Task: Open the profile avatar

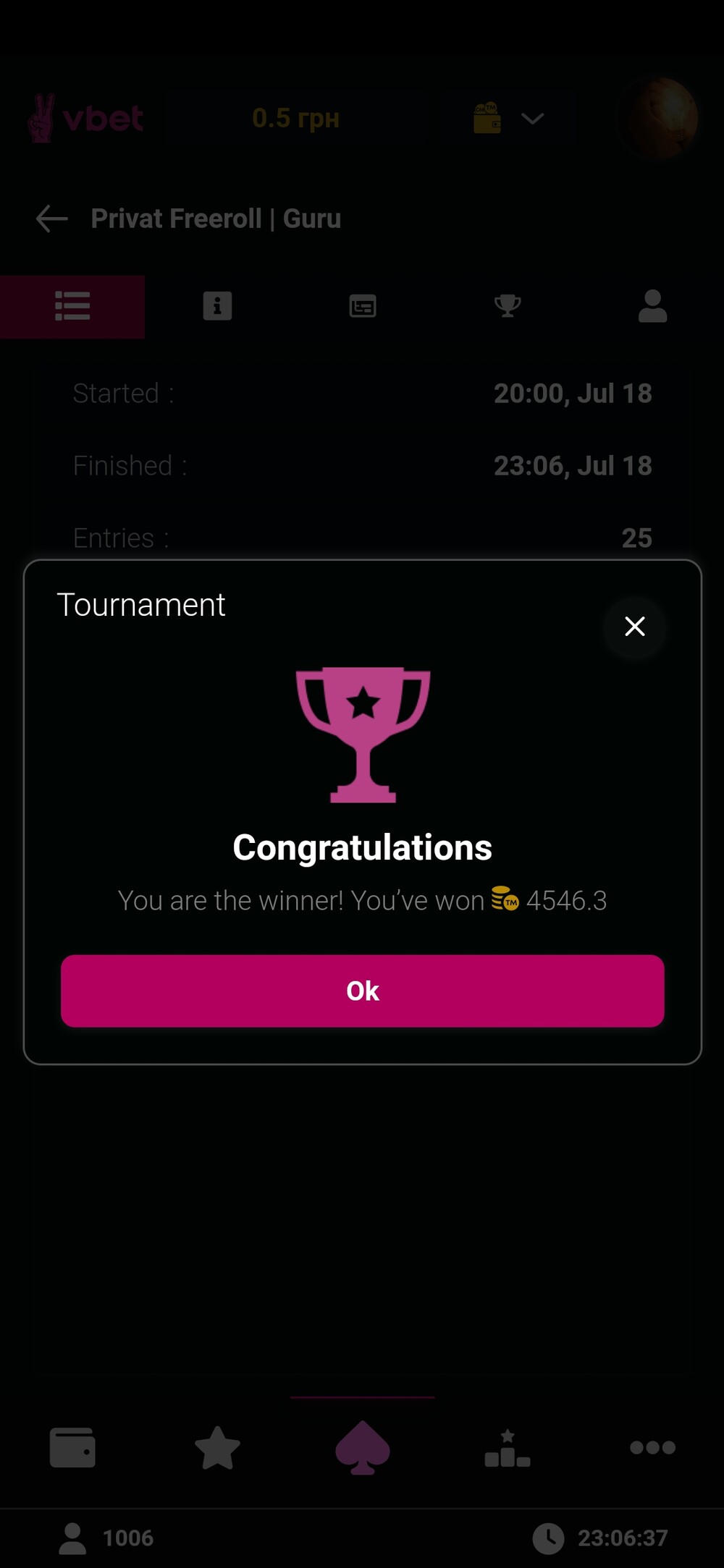Action: pos(660,118)
